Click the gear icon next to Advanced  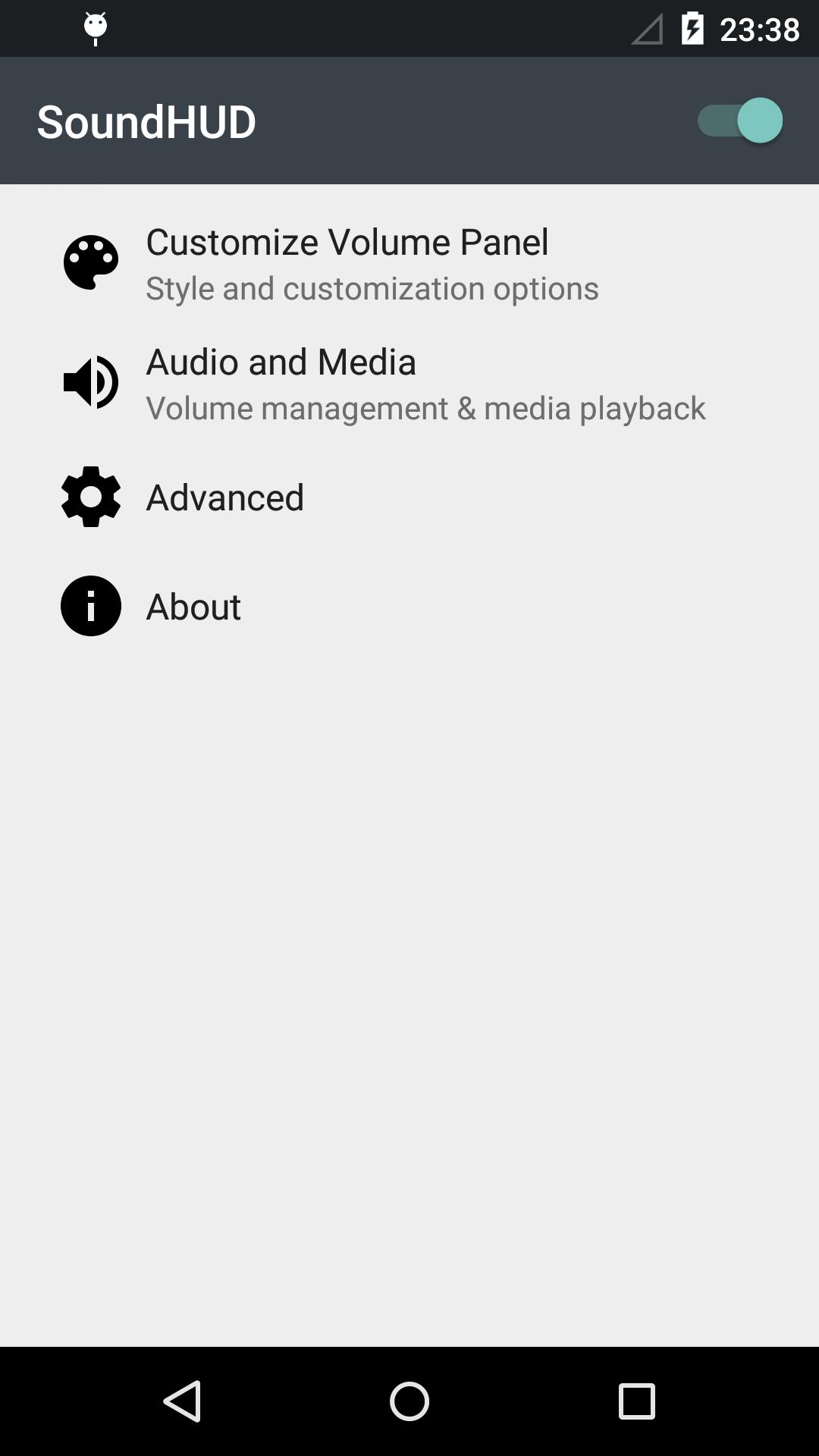89,497
